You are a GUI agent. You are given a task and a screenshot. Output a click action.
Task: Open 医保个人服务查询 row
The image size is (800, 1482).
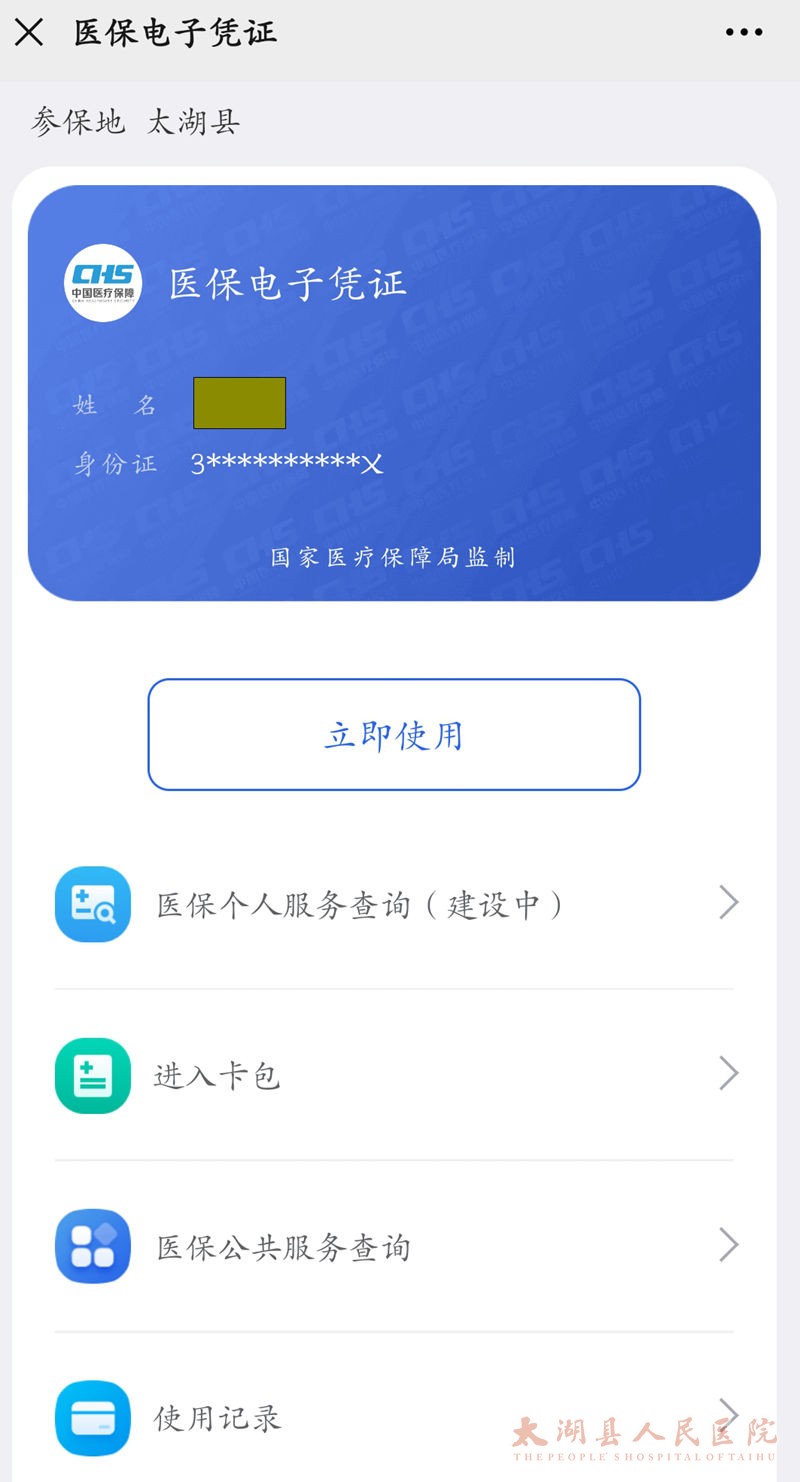click(394, 904)
